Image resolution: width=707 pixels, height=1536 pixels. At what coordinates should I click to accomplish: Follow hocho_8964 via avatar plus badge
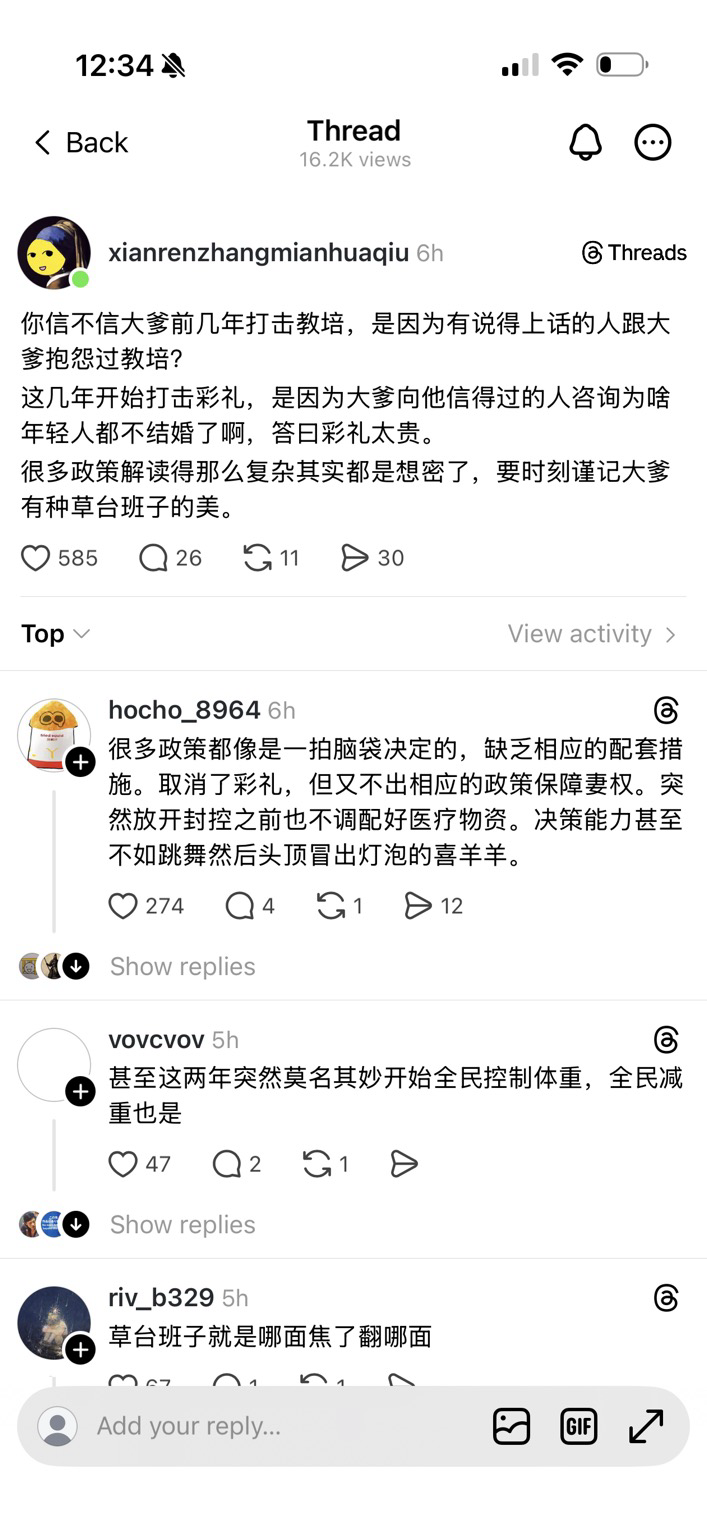point(80,764)
